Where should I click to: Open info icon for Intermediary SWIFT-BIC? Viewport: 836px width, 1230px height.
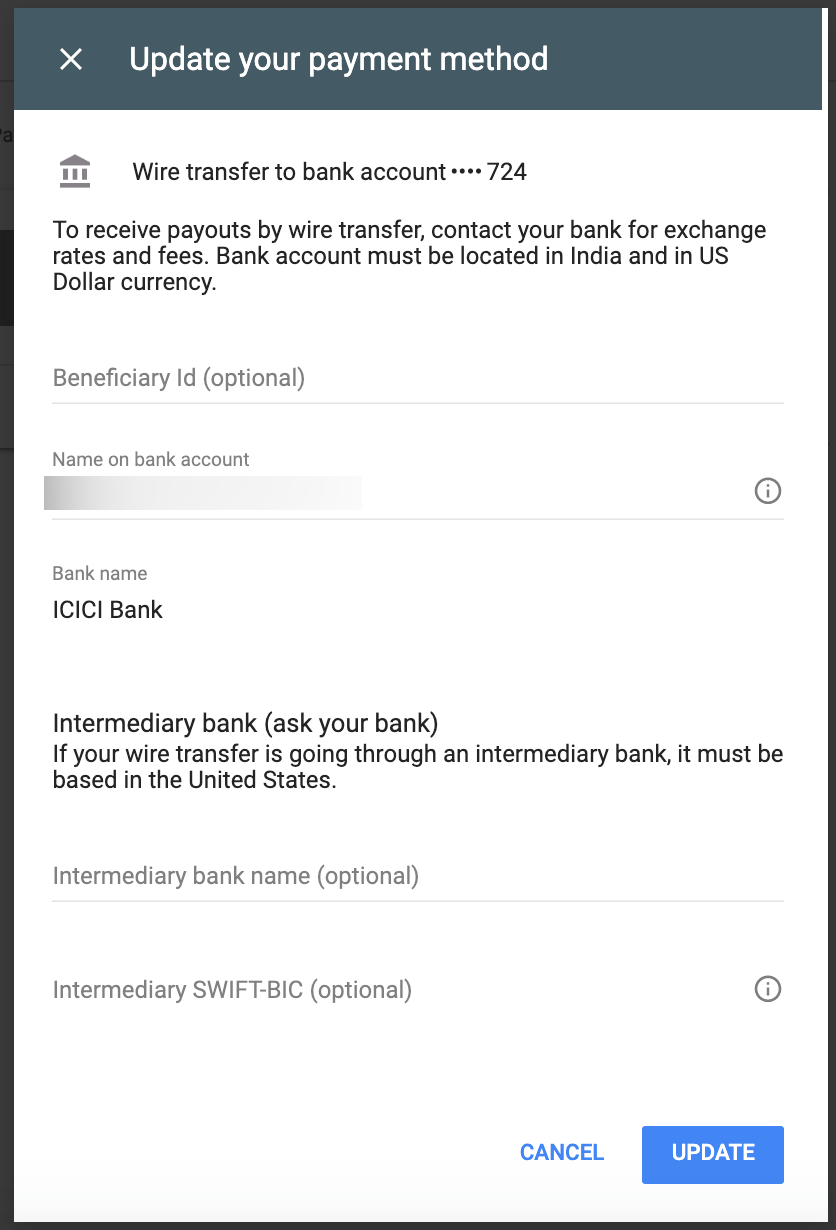767,989
